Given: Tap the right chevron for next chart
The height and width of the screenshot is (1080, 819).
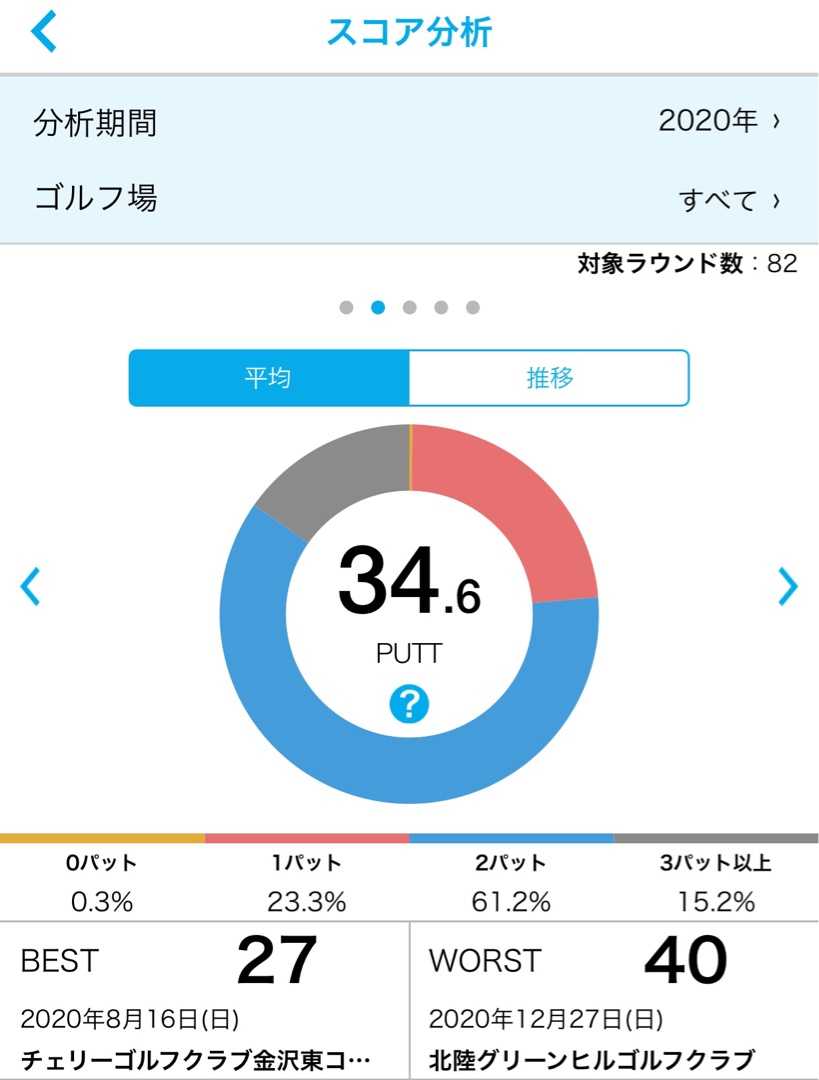Looking at the screenshot, I should coord(788,587).
